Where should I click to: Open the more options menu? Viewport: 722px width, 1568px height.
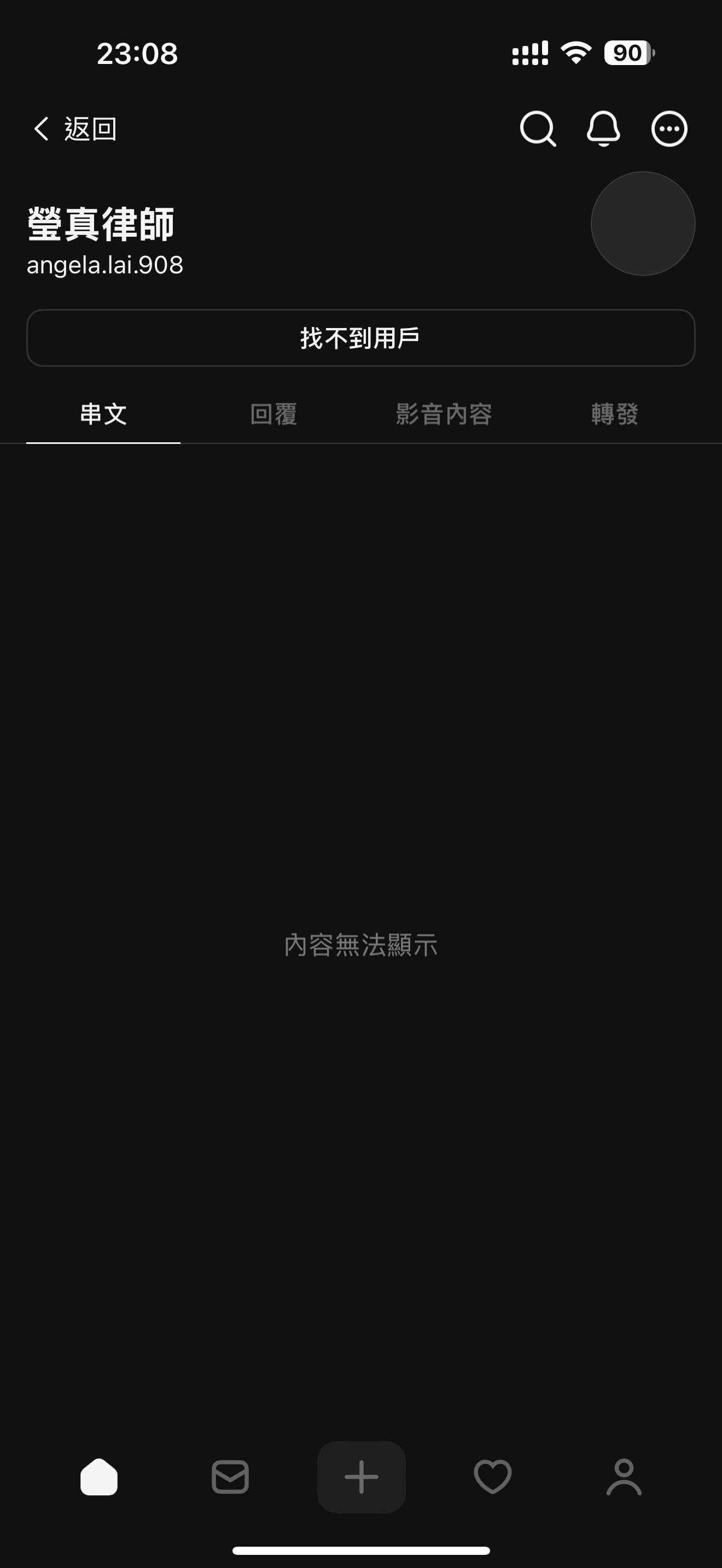(669, 129)
